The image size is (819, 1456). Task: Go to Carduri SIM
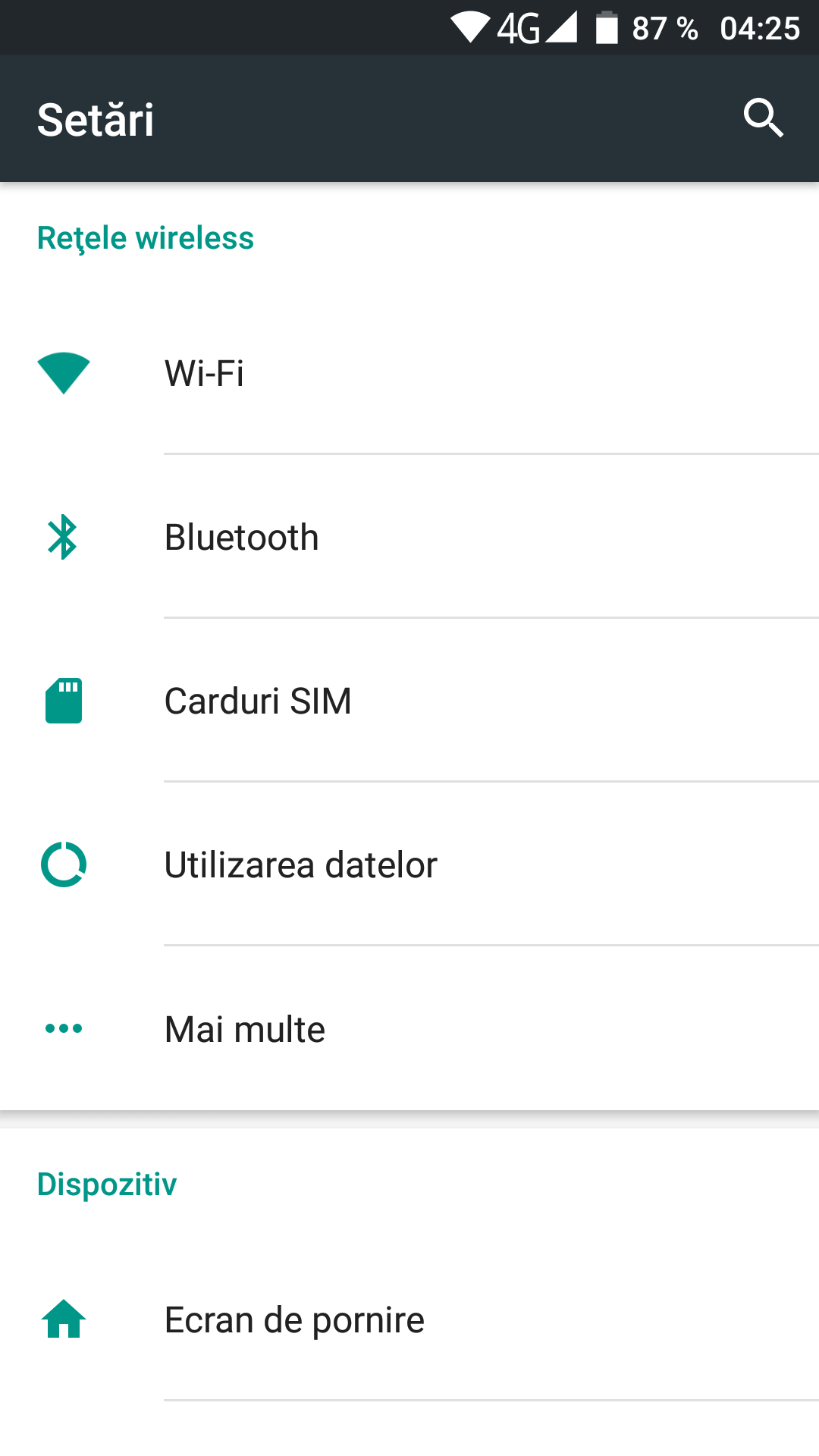pyautogui.click(x=409, y=701)
